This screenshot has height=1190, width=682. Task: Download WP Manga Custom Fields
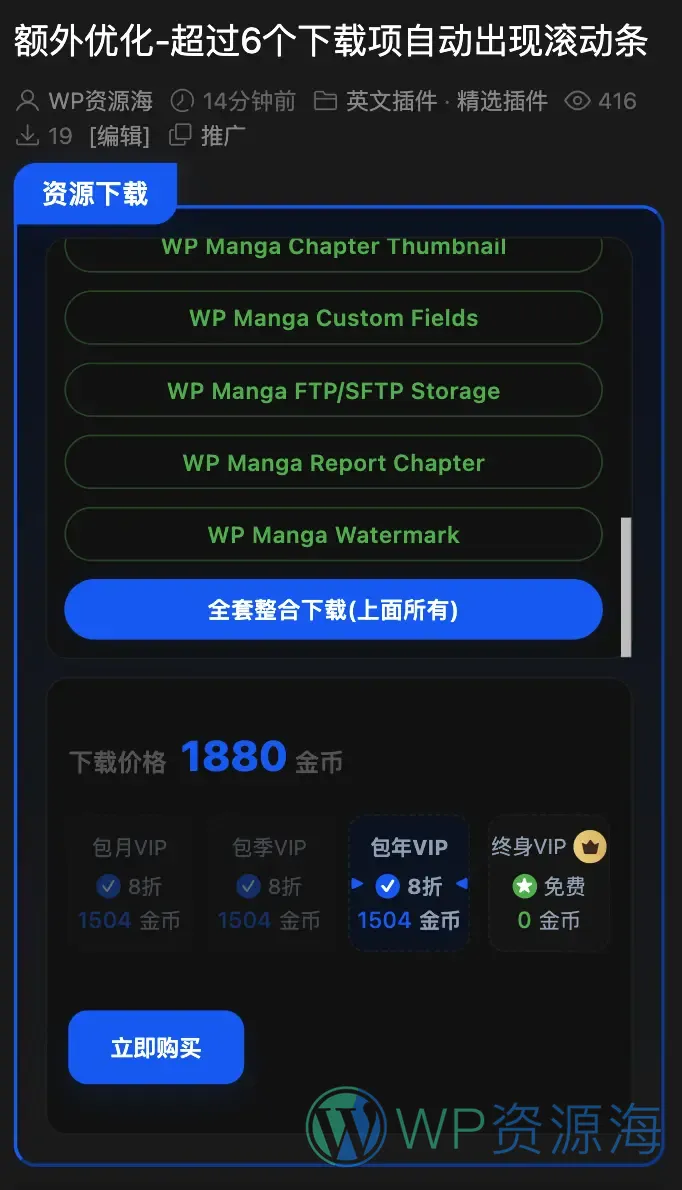click(333, 318)
